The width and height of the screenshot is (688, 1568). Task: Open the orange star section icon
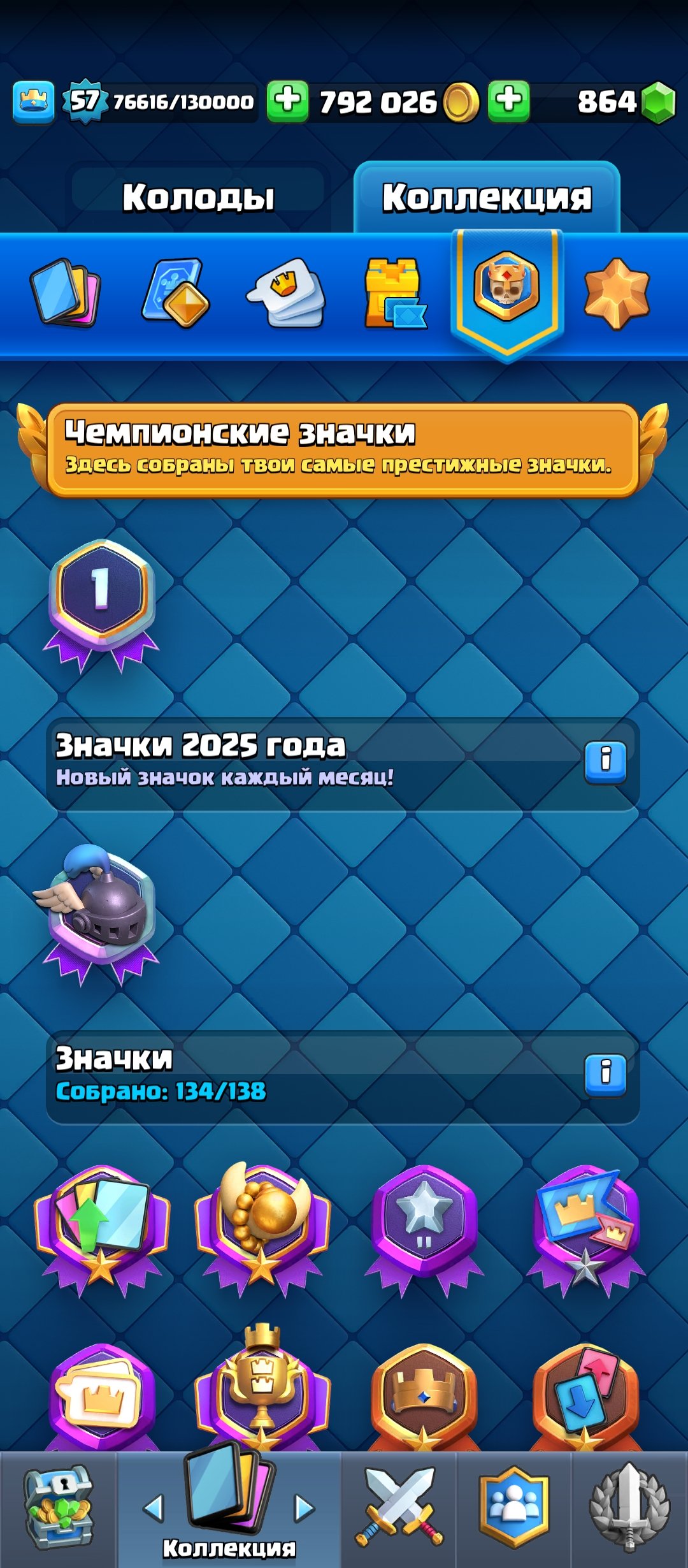(616, 293)
